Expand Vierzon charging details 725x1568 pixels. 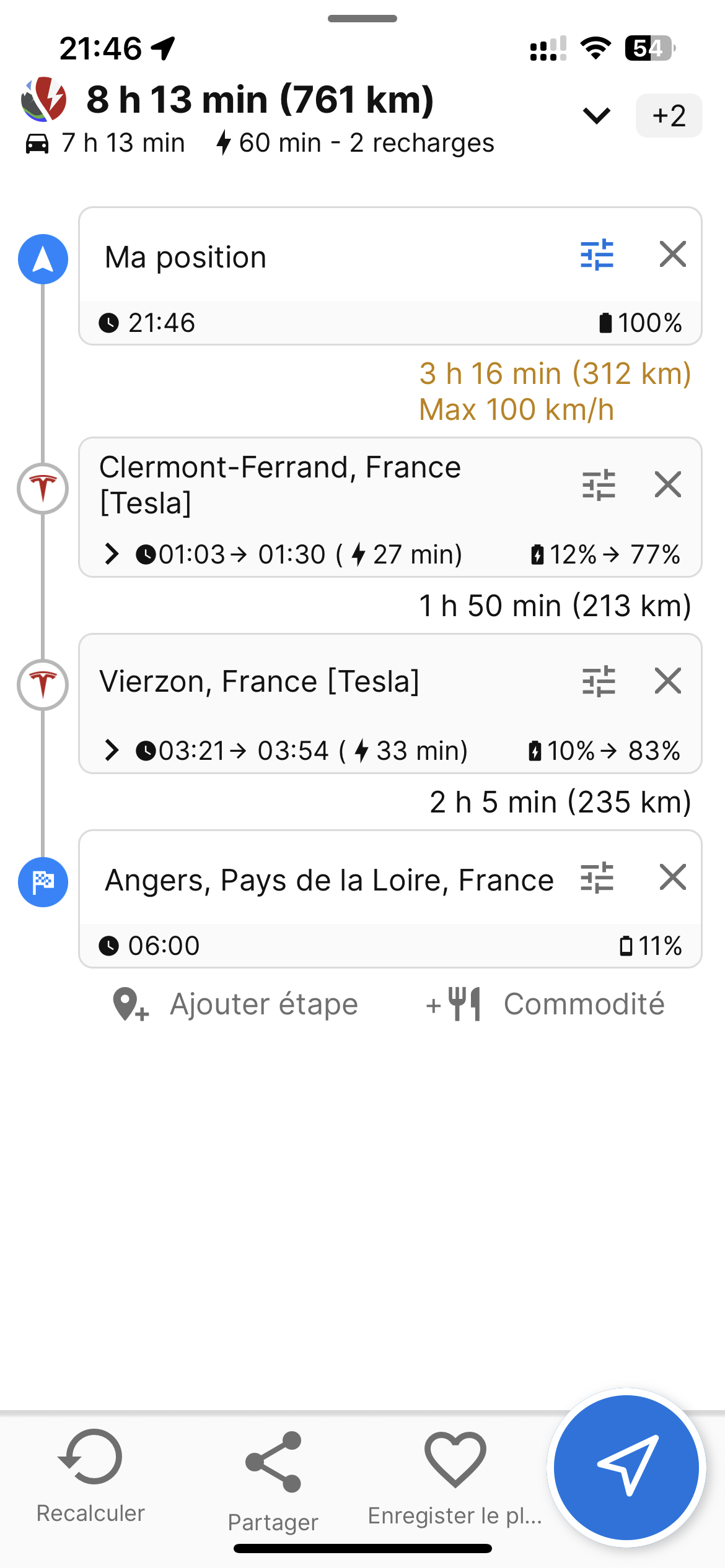tap(112, 750)
